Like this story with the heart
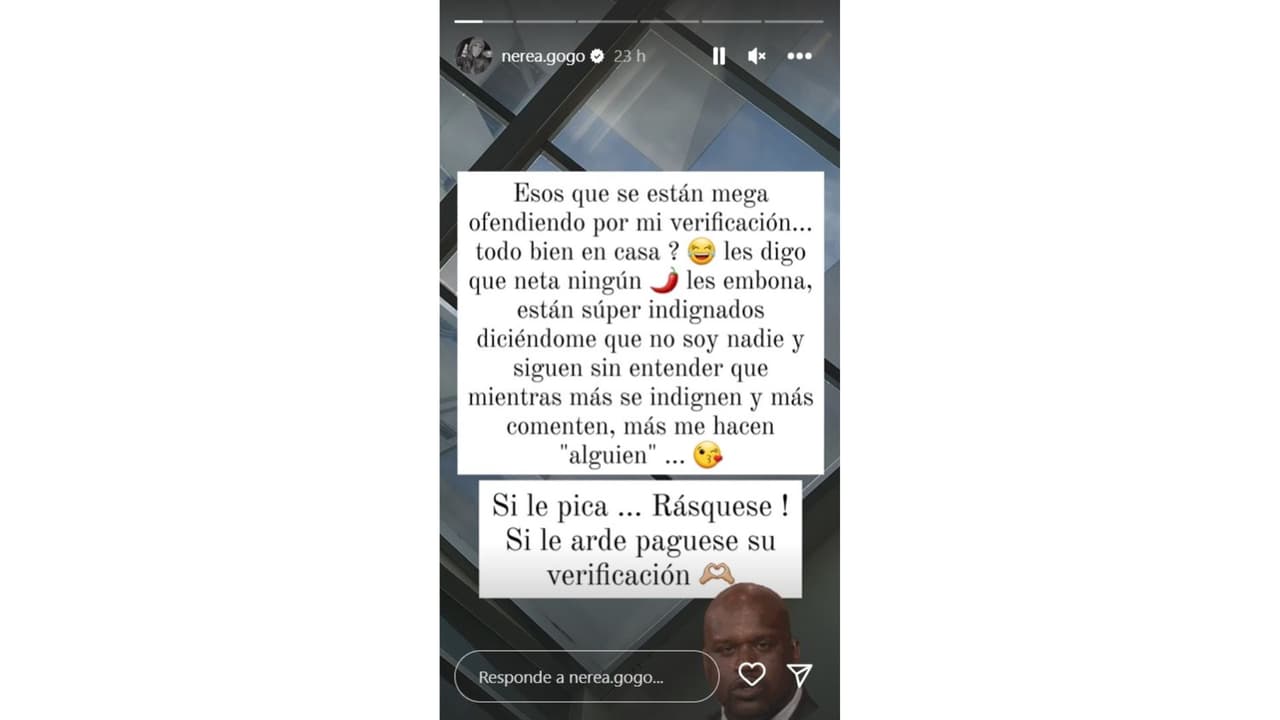The image size is (1280, 720). [x=751, y=675]
